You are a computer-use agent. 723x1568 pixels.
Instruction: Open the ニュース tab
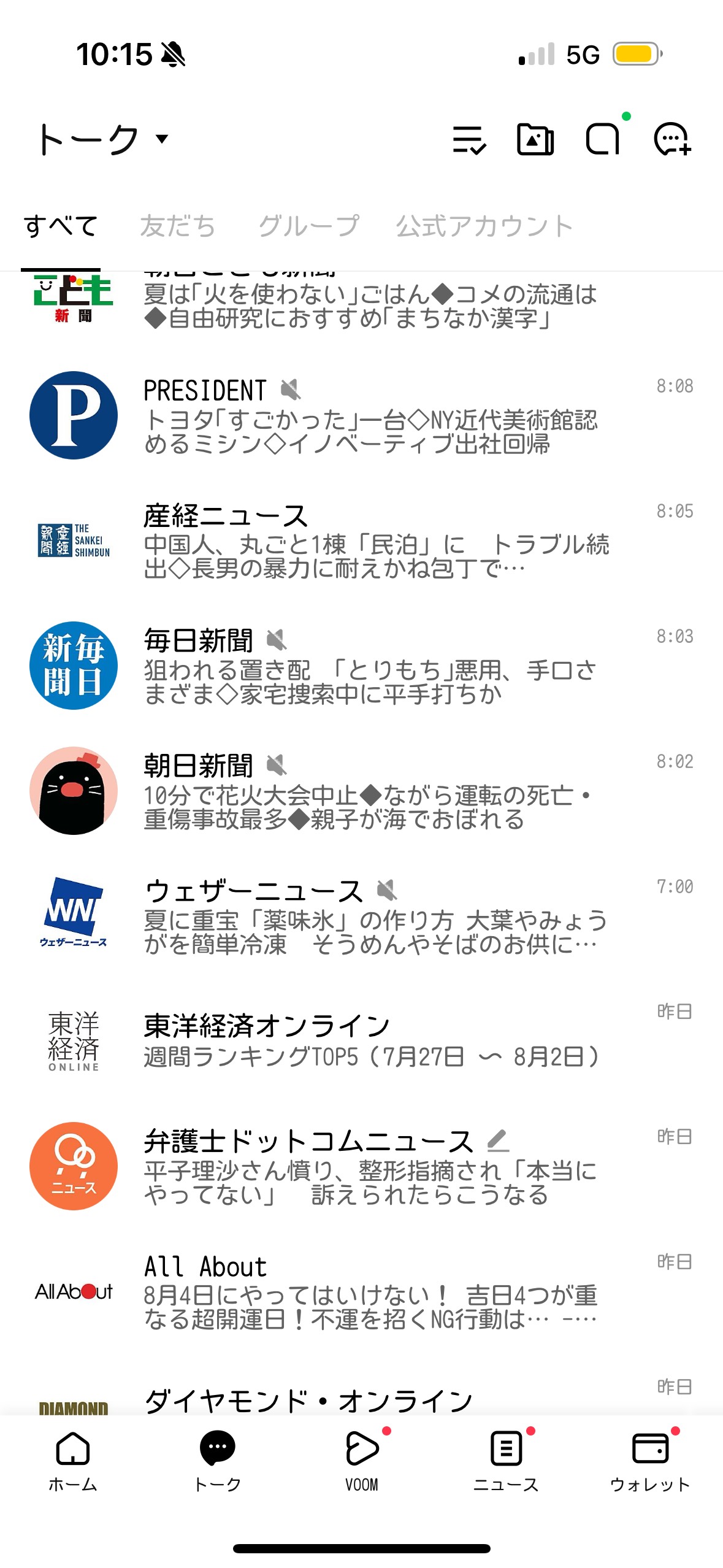pyautogui.click(x=506, y=1461)
